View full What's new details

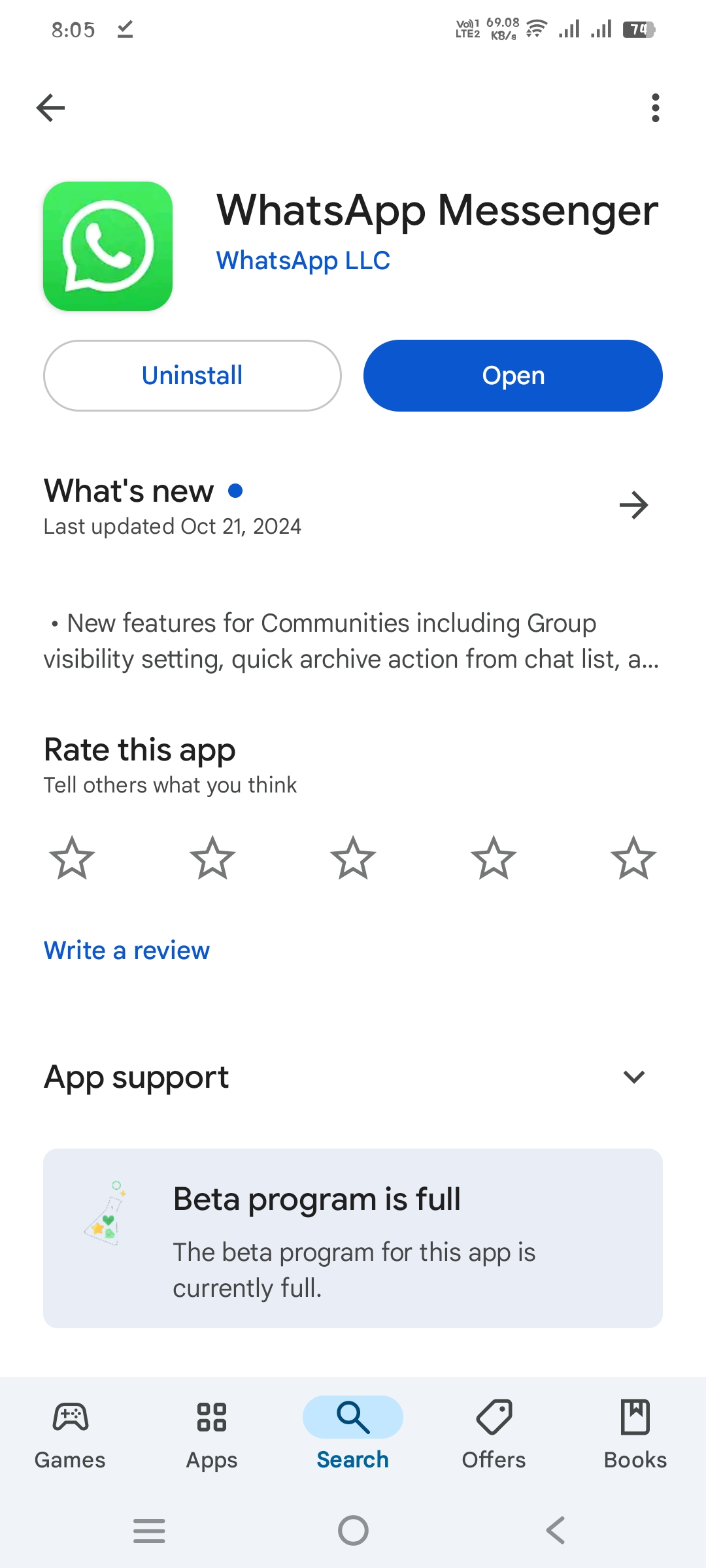pyautogui.click(x=633, y=505)
